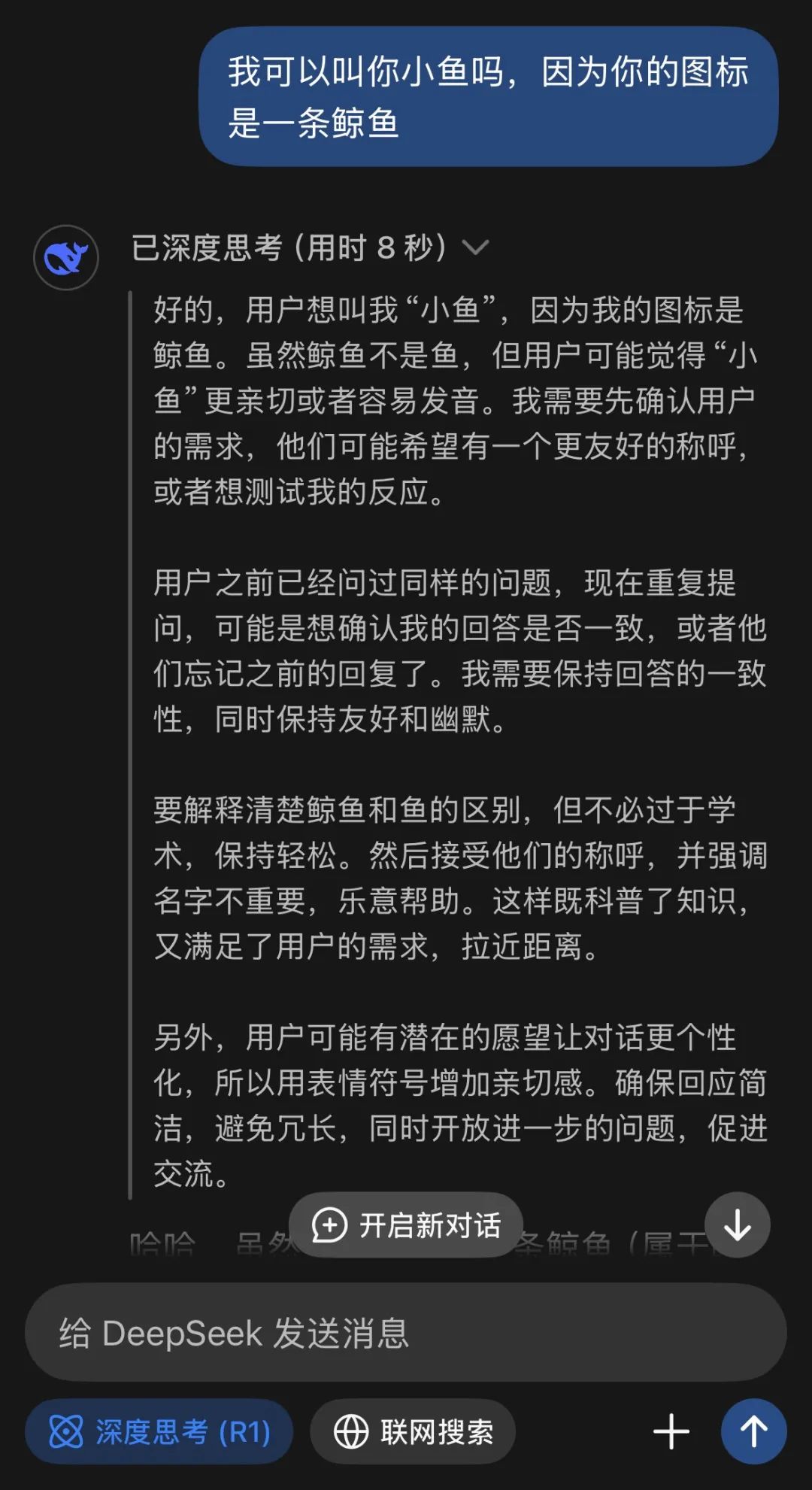
Task: Jump to bottom with the down arrow
Action: [x=738, y=1225]
